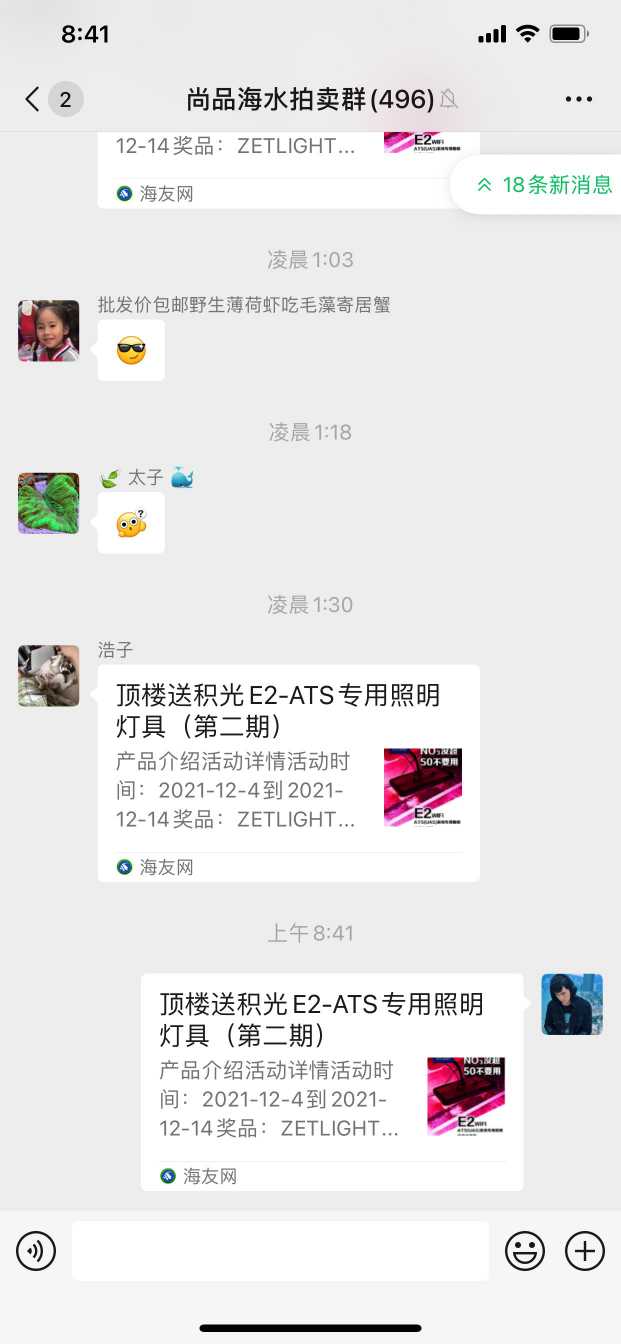621x1344 pixels.
Task: Switch to voice message input
Action: tap(36, 1250)
